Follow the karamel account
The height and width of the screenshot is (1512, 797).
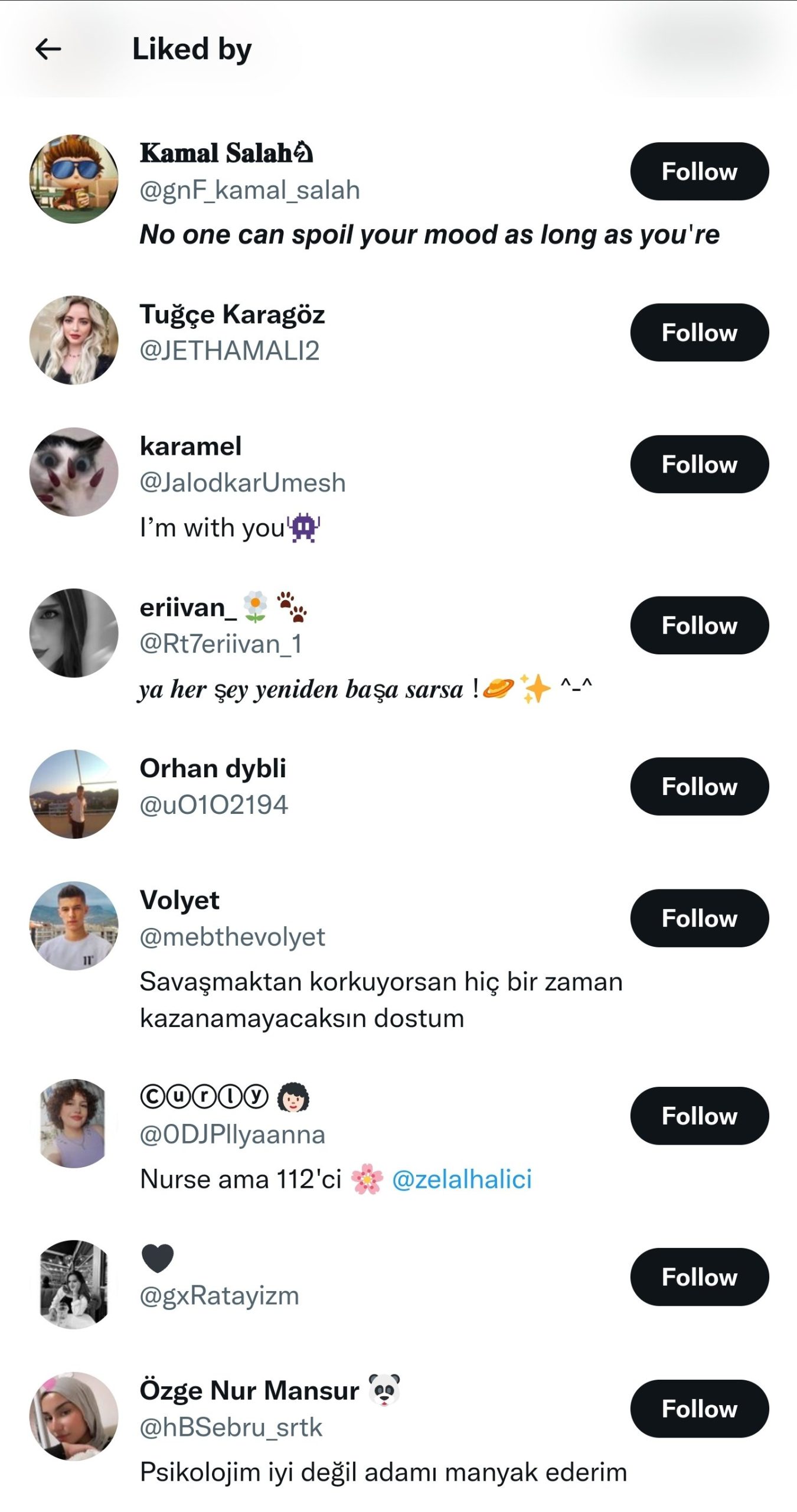[x=699, y=464]
